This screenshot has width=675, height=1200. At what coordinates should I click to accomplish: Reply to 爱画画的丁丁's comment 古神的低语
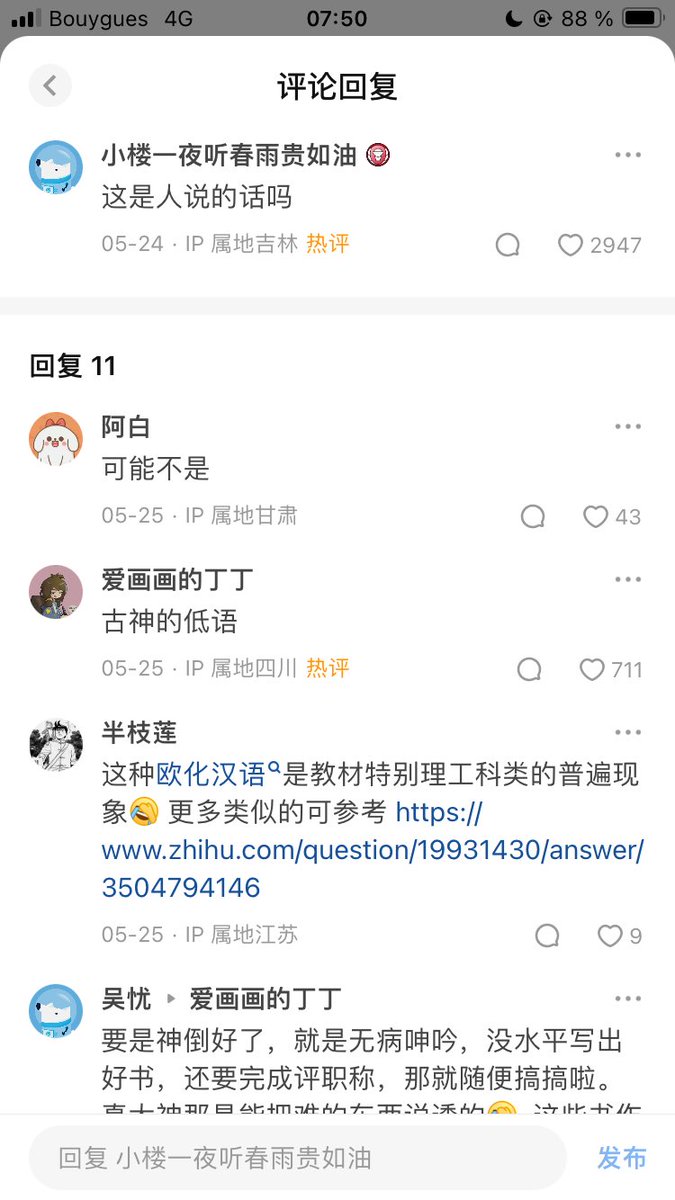(529, 669)
